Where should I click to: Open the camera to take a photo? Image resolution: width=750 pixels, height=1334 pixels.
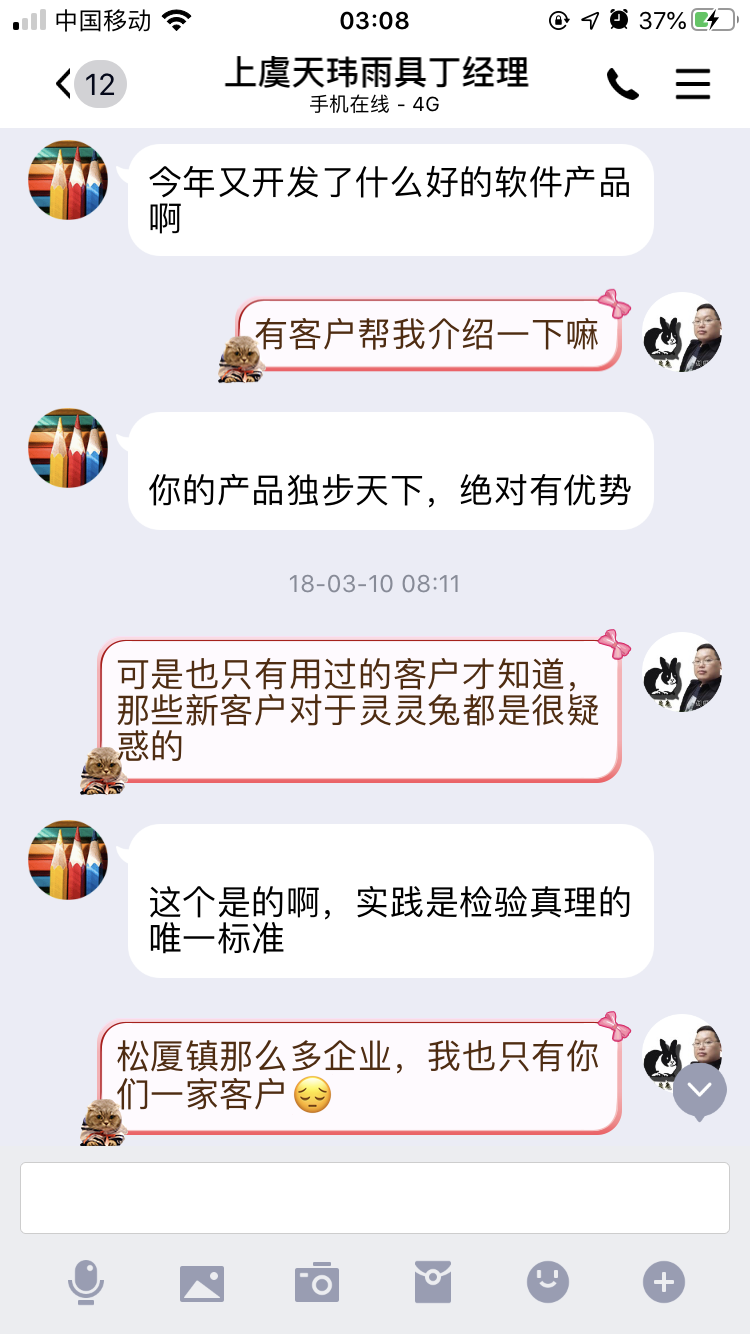click(x=317, y=1282)
